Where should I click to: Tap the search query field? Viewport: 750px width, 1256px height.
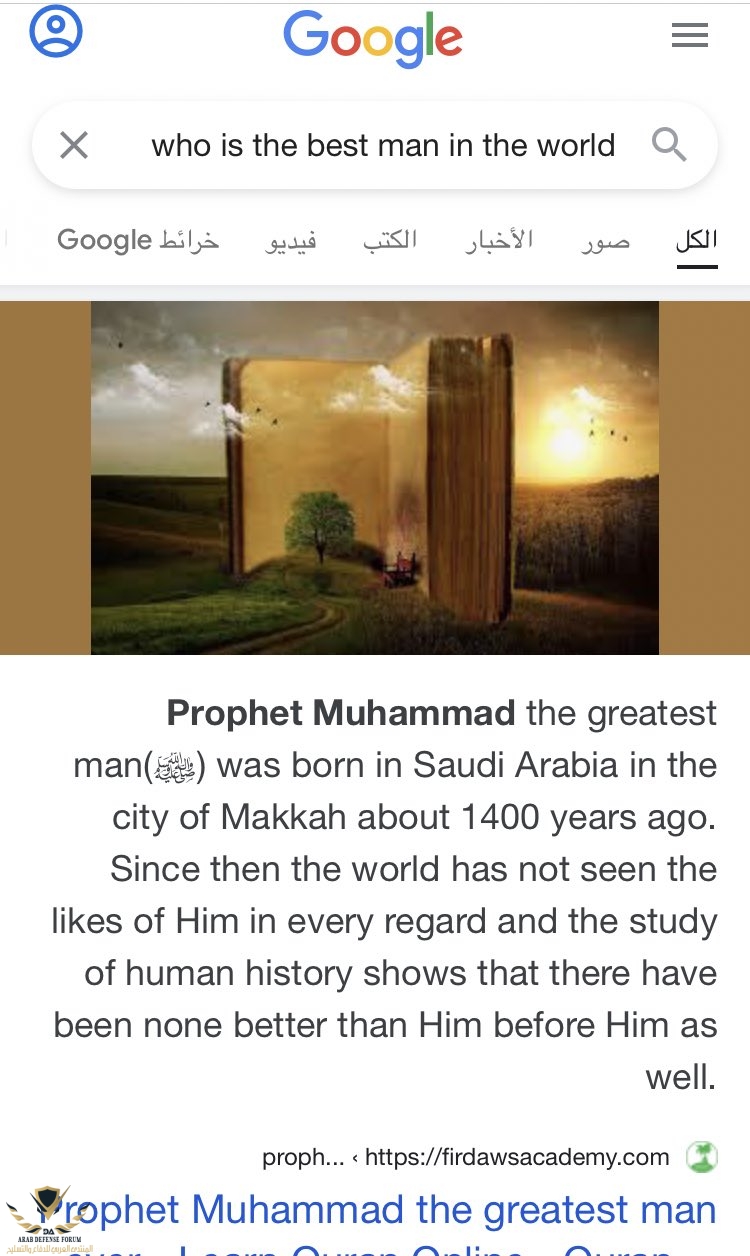[x=382, y=146]
